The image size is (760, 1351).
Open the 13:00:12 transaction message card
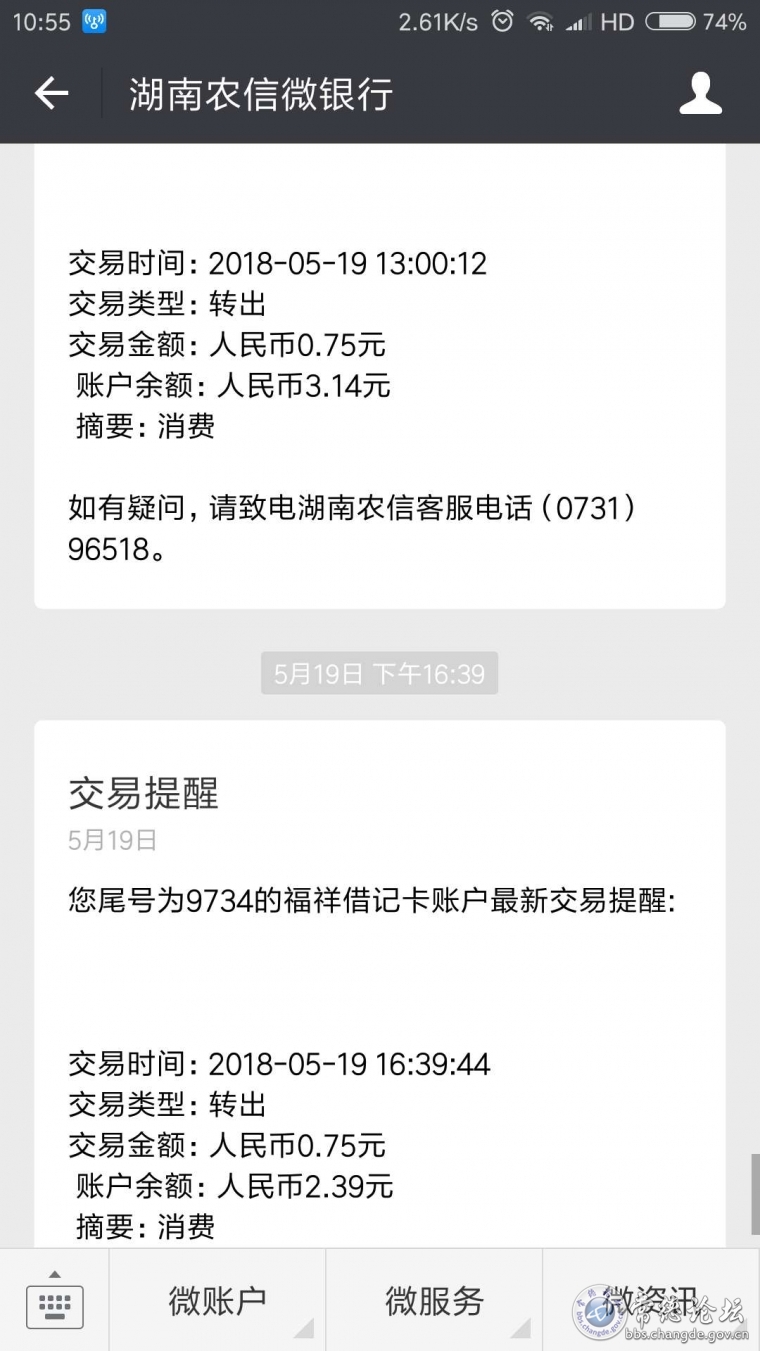coord(380,376)
